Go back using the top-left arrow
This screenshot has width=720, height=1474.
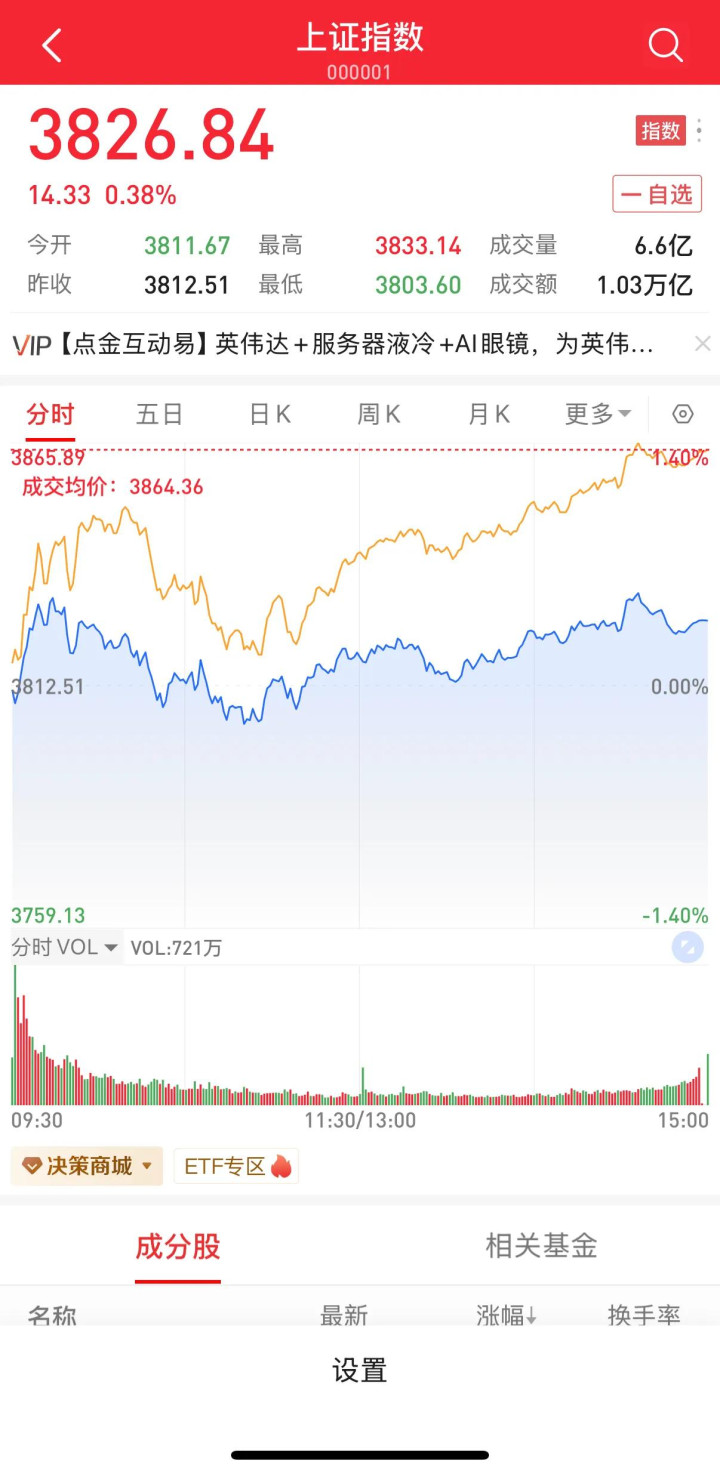point(52,45)
